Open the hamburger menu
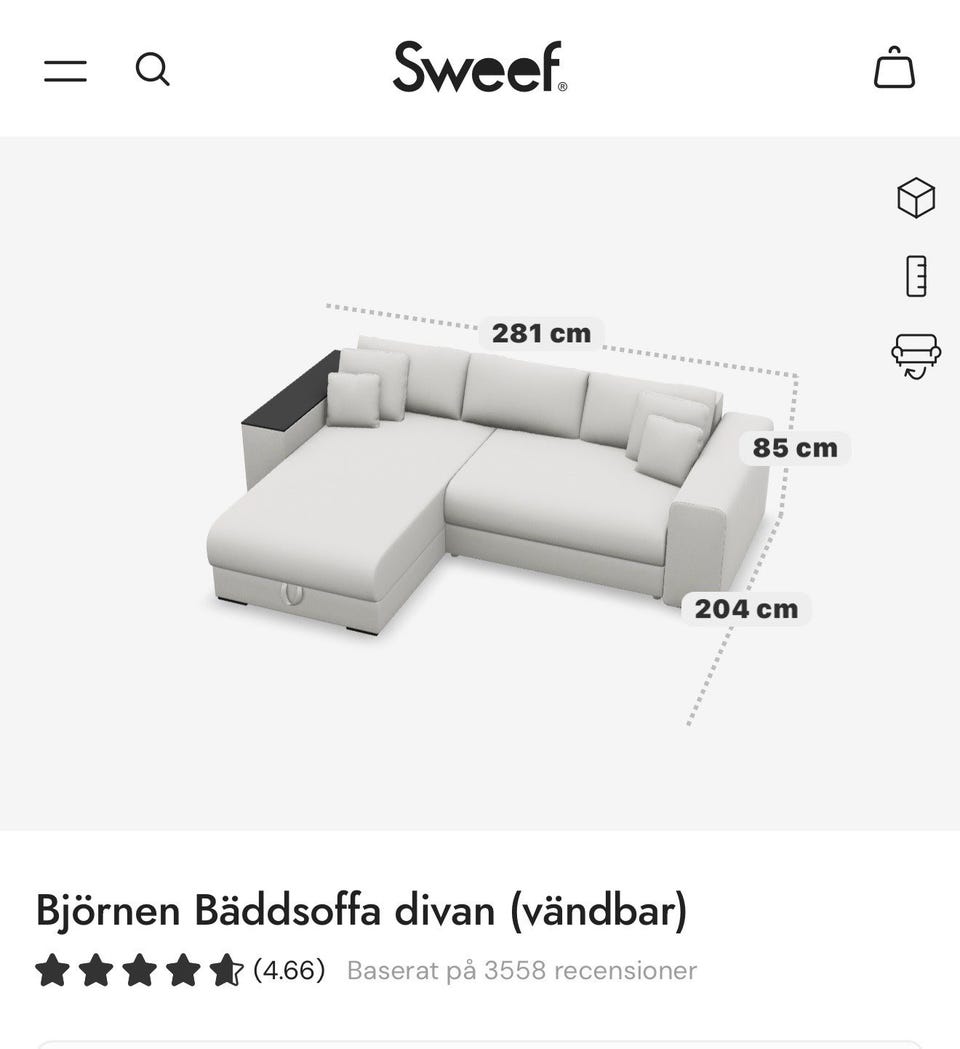Viewport: 960px width, 1049px height. 65,70
